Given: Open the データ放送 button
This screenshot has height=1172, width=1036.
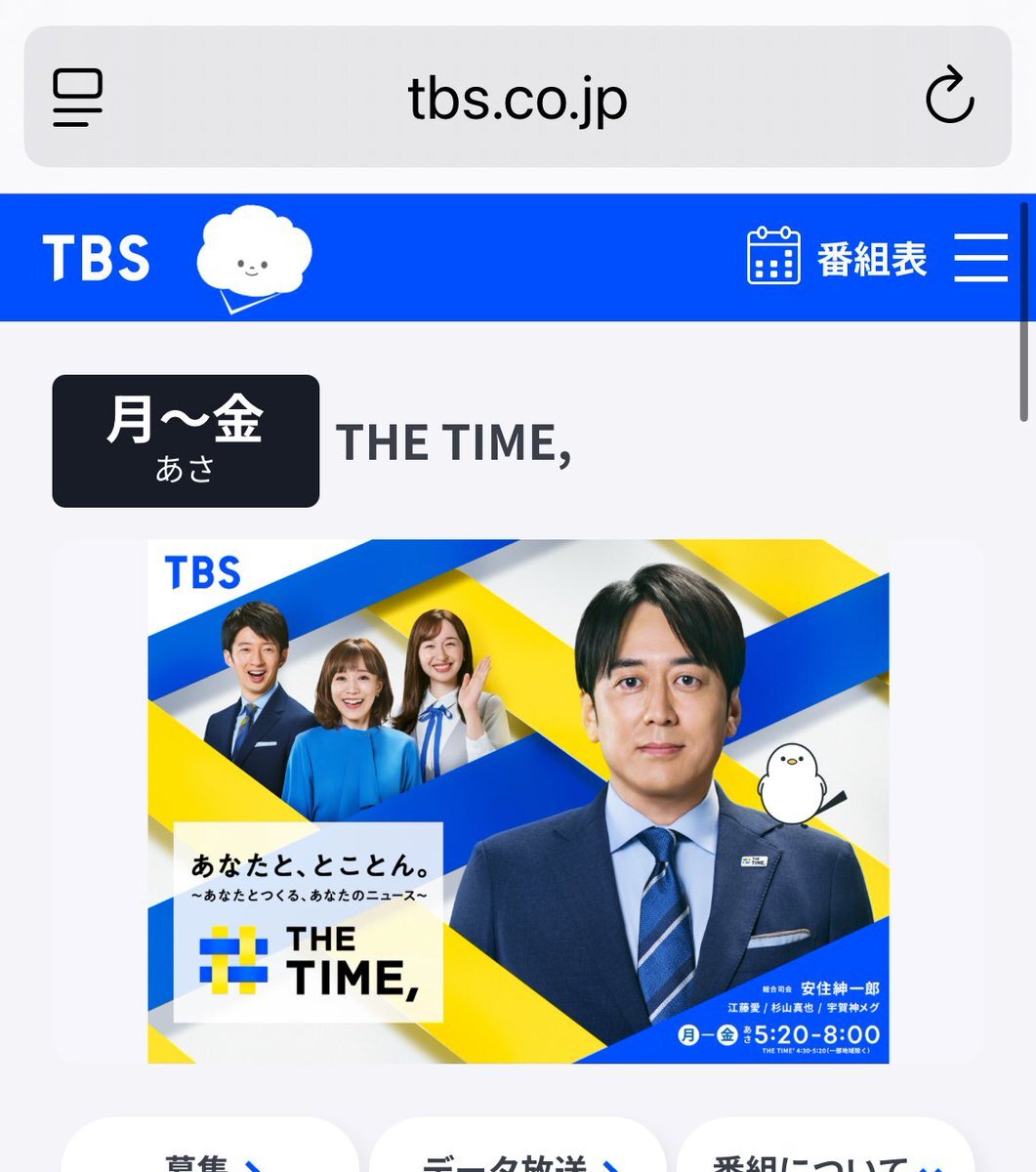Looking at the screenshot, I should [518, 1148].
